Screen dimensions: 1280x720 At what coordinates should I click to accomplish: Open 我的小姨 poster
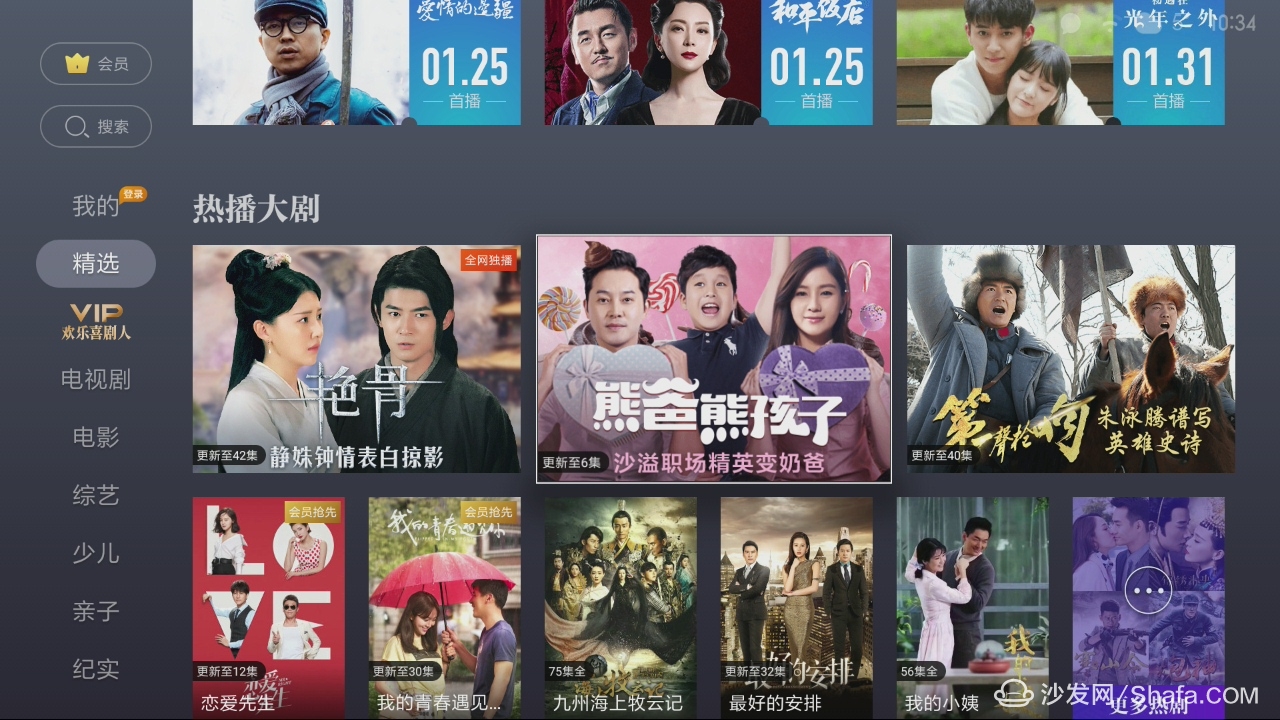coord(972,607)
